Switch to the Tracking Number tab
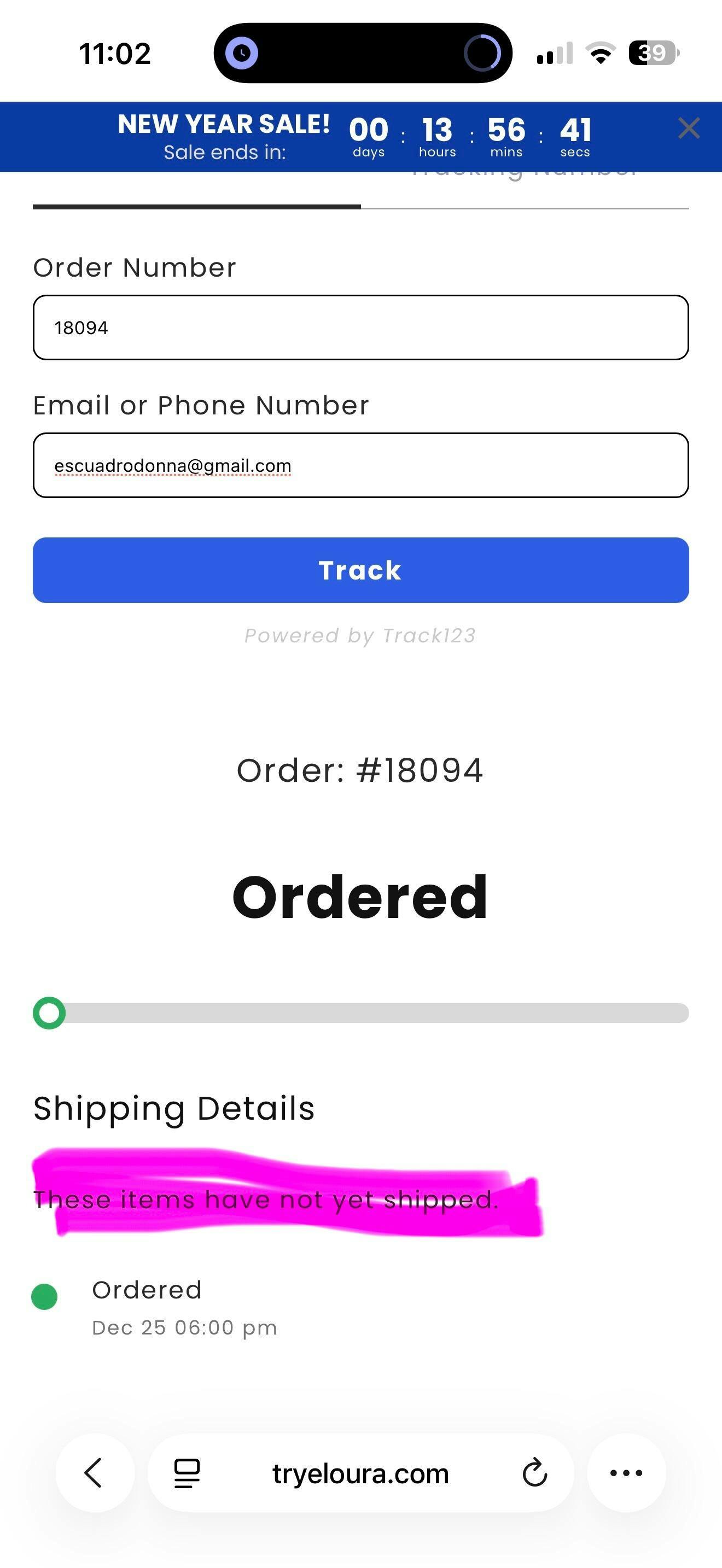 [x=525, y=183]
